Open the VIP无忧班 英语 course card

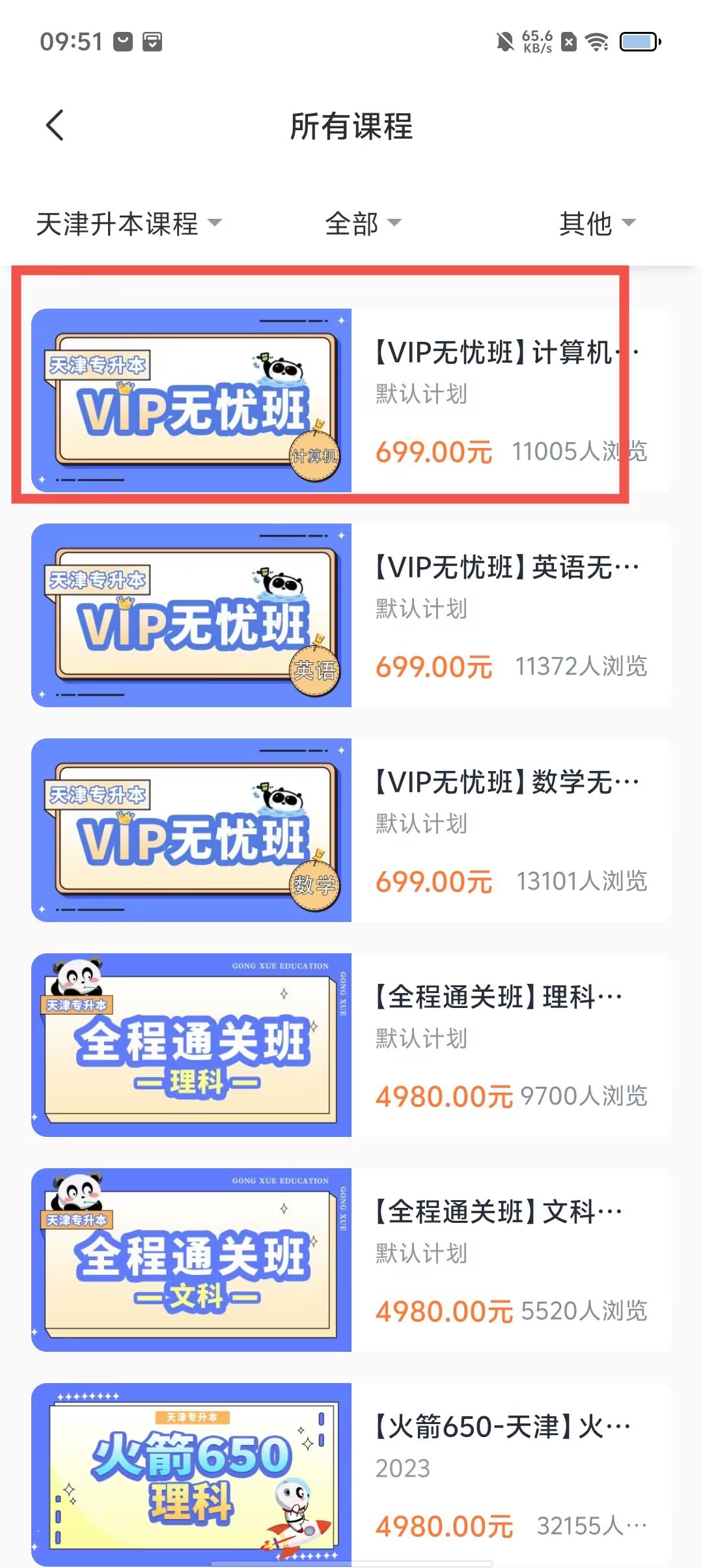point(351,615)
